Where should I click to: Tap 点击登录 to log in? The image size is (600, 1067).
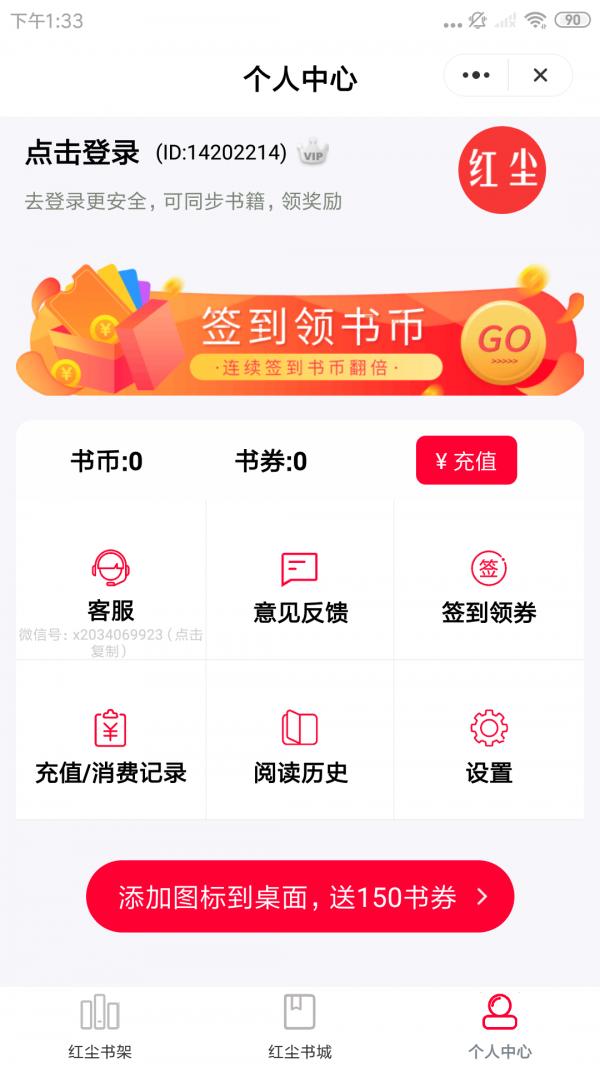pos(82,153)
